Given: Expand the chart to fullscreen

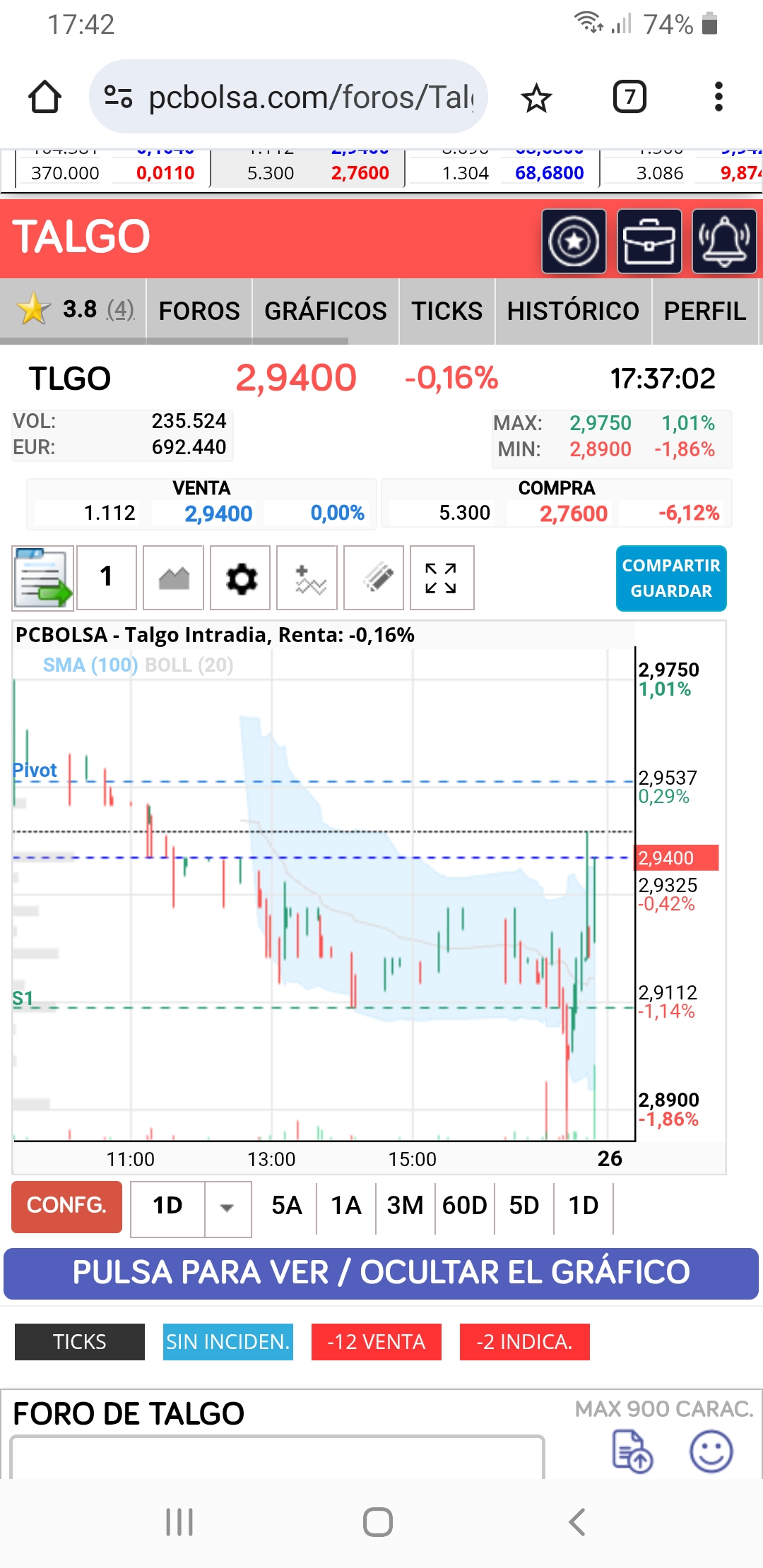Looking at the screenshot, I should coord(442,578).
